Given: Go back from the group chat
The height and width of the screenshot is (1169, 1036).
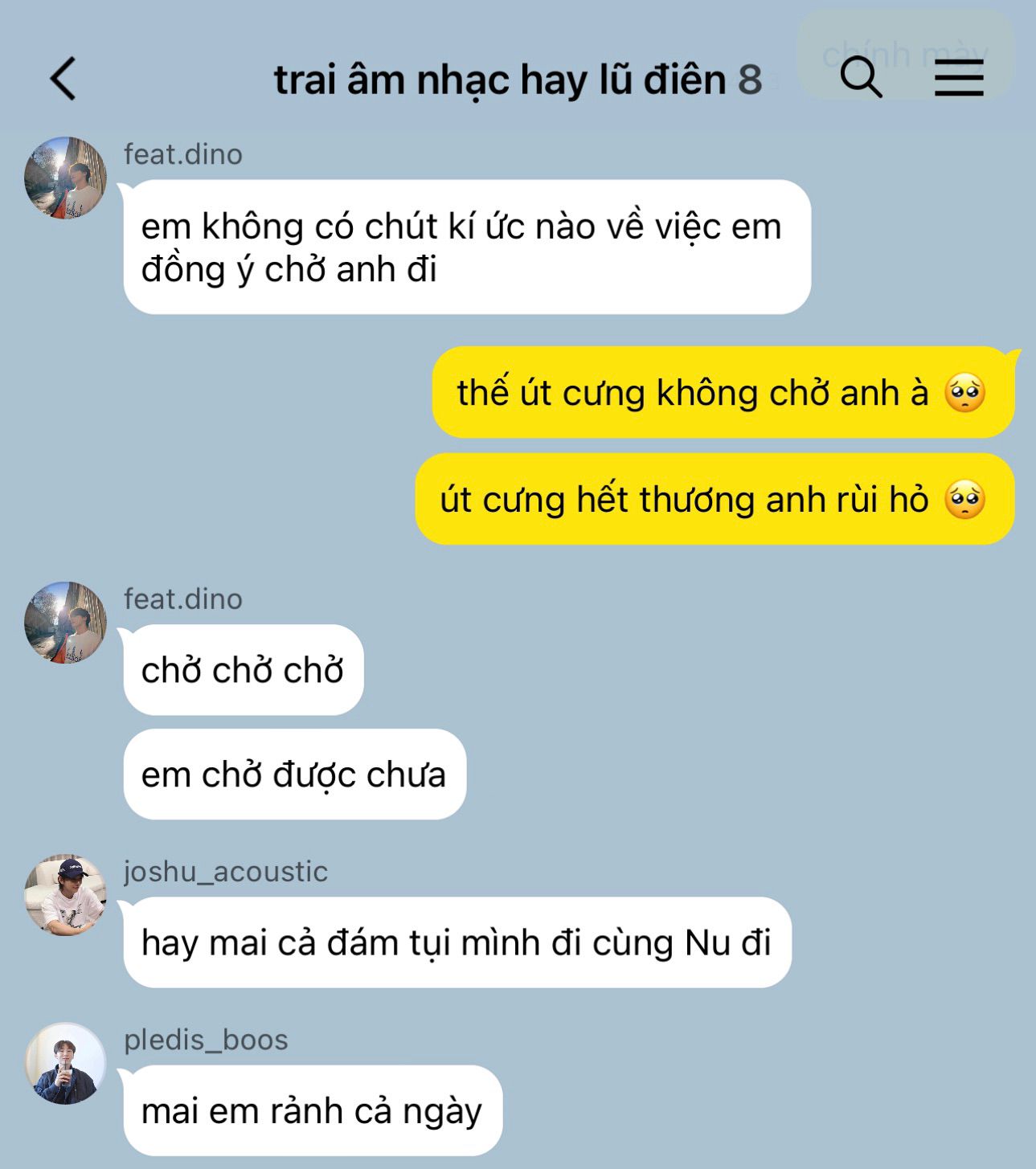Looking at the screenshot, I should point(63,79).
